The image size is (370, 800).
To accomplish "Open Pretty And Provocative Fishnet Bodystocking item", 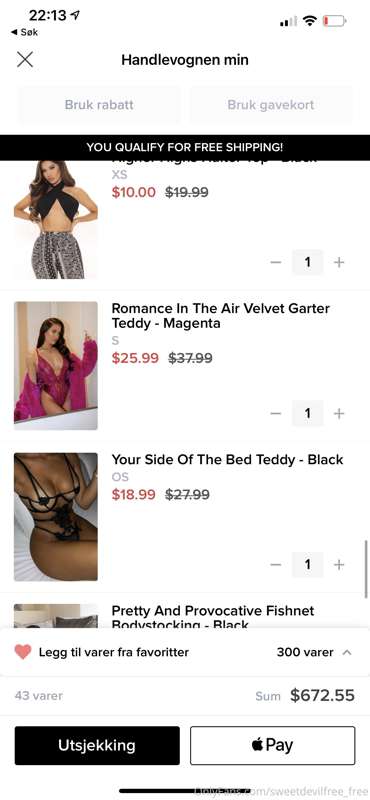I will tap(213, 616).
